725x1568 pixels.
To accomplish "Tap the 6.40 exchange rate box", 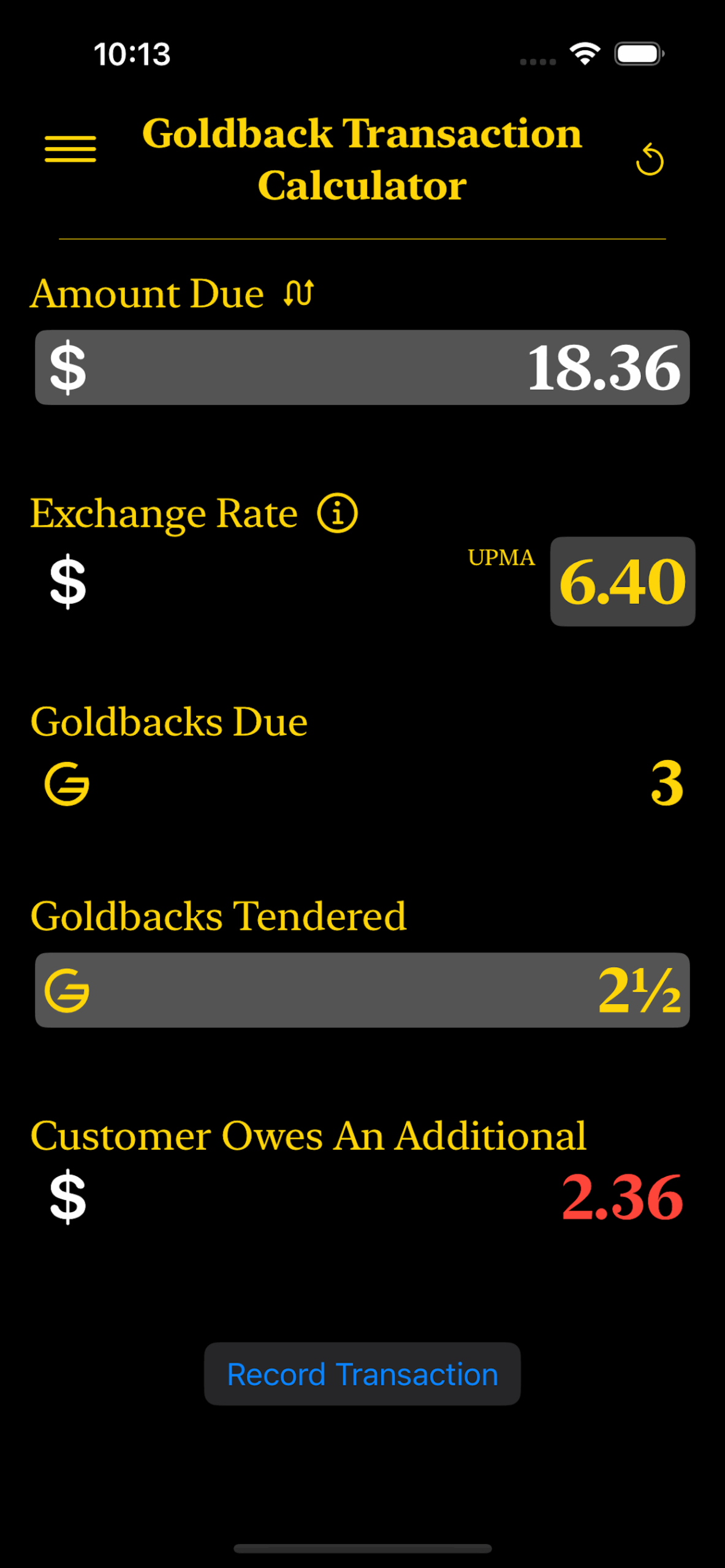I will 623,581.
